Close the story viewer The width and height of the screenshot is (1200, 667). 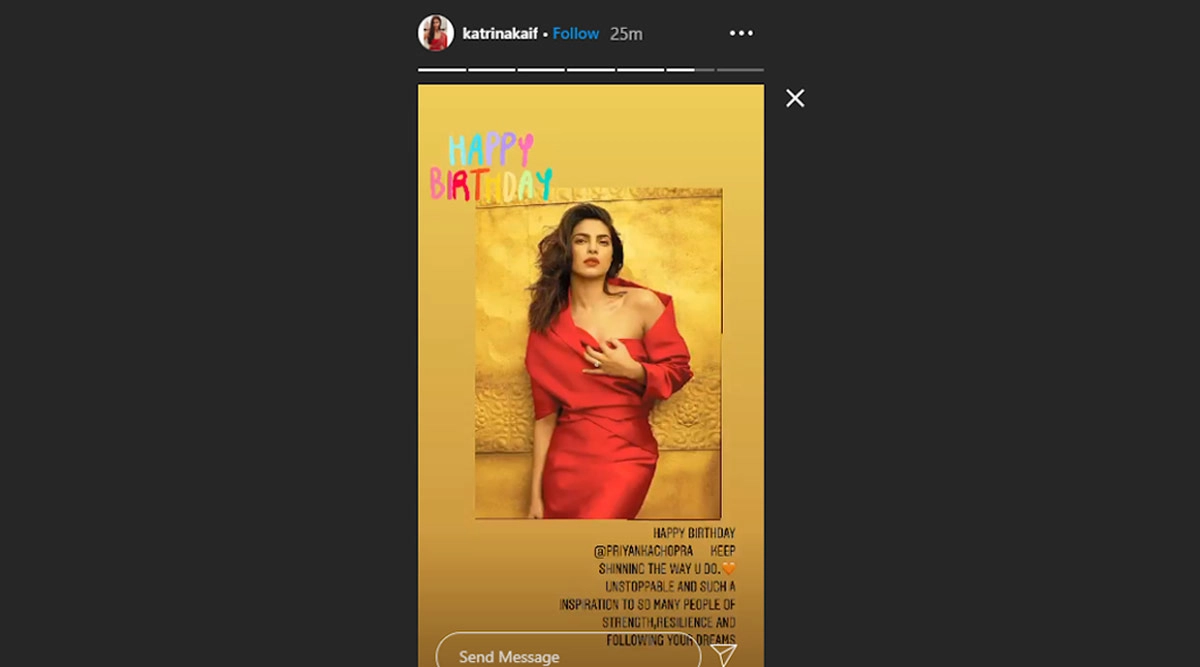(795, 98)
